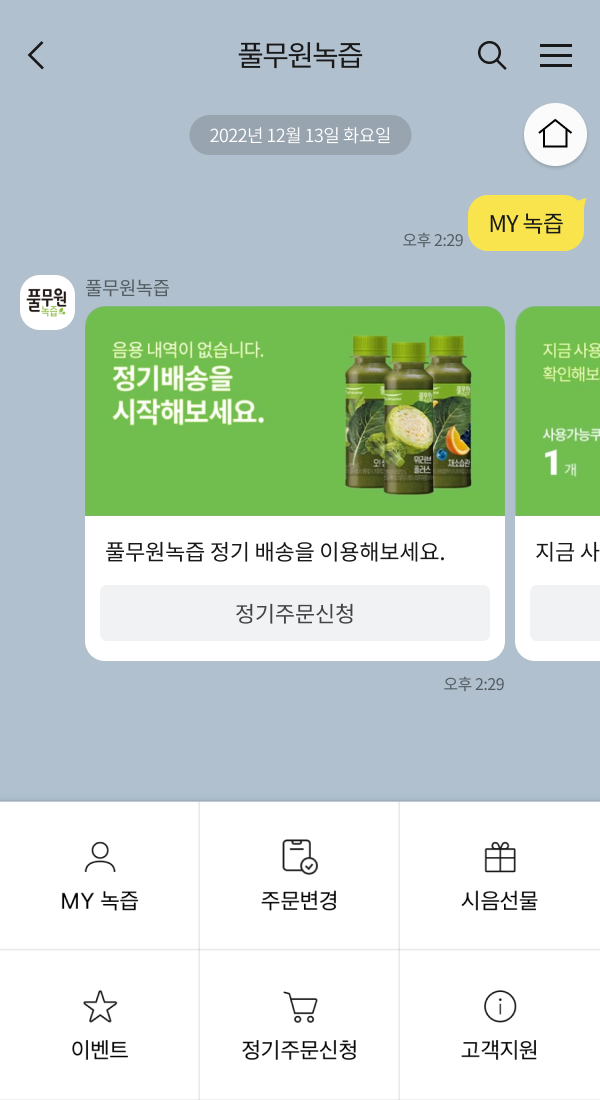Open the 풀무원녹즙 profile avatar
600x1100 pixels.
[x=47, y=302]
